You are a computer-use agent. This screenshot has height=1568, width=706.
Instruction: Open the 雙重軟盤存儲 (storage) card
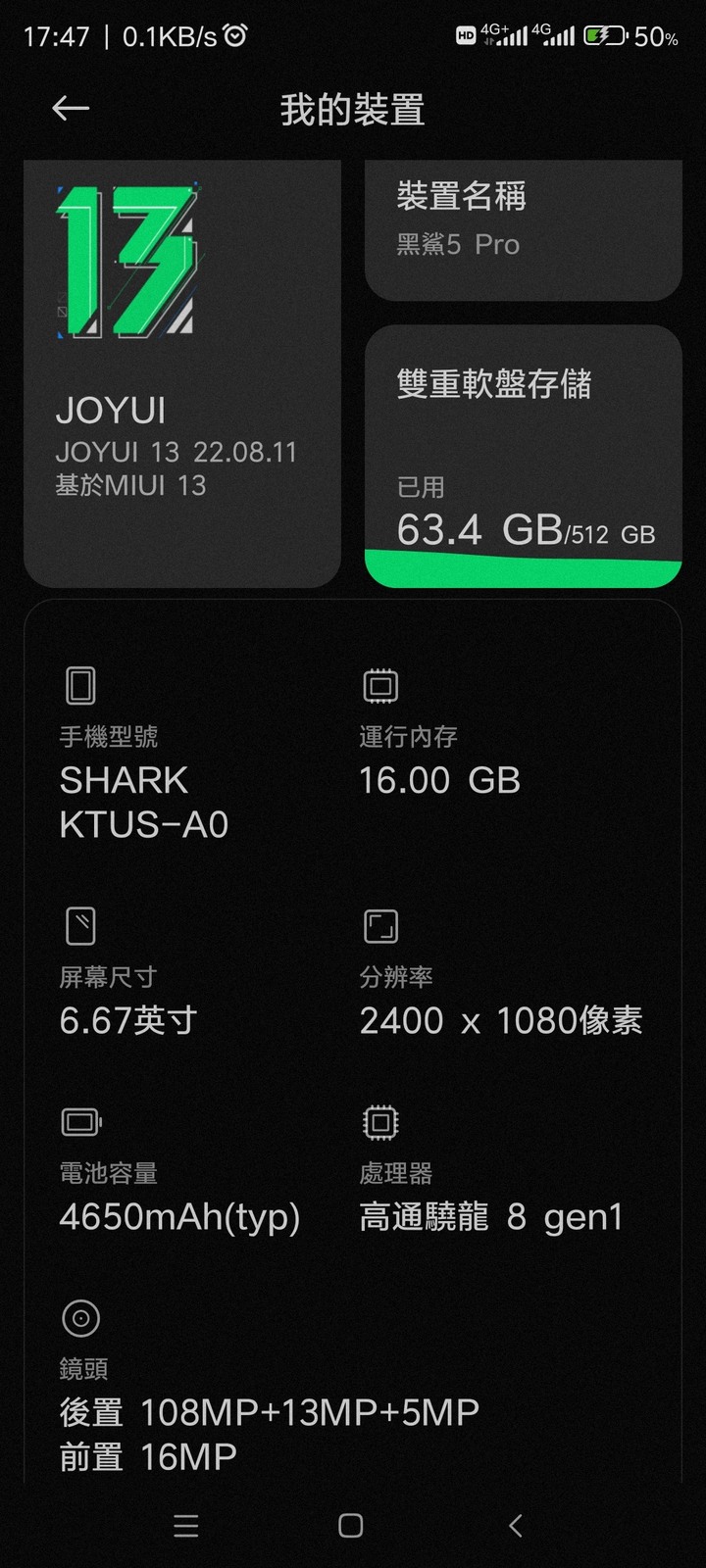pos(524,457)
